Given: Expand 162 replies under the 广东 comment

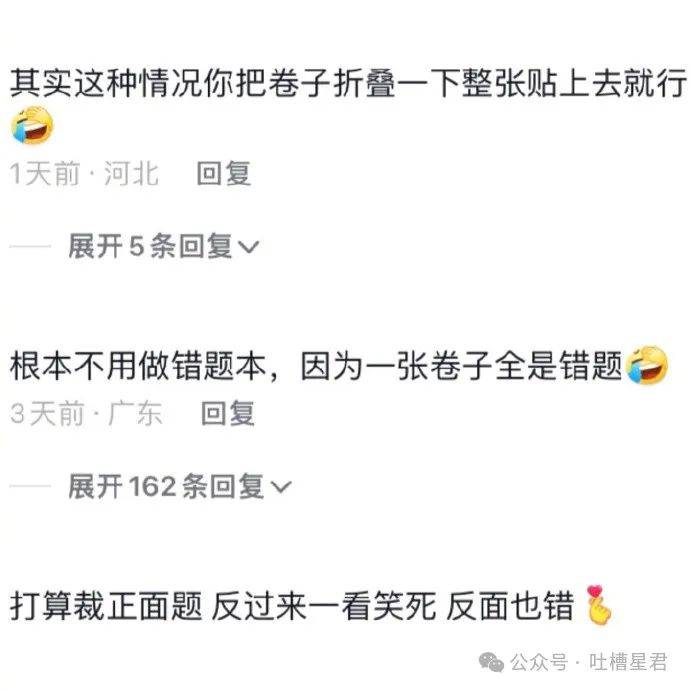Looking at the screenshot, I should 179,487.
